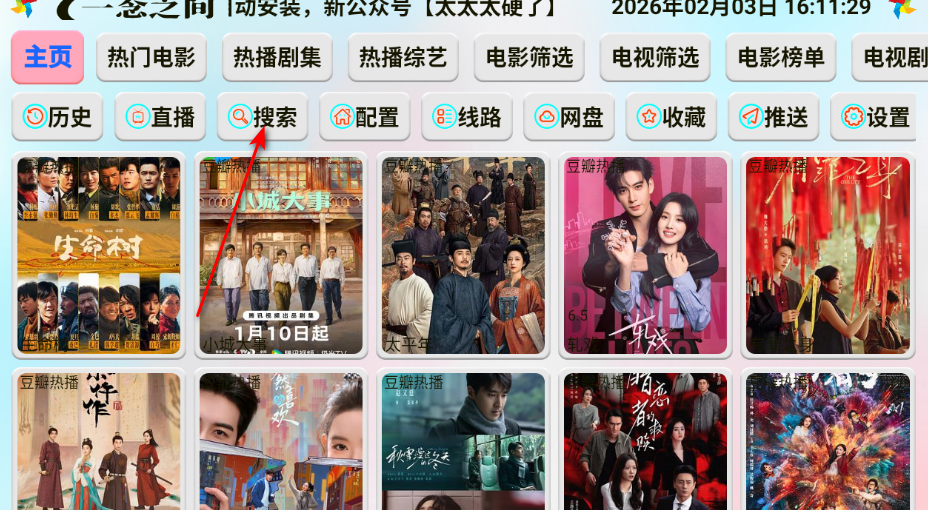
Task: View the 电影榜单 tab
Action: tap(781, 57)
